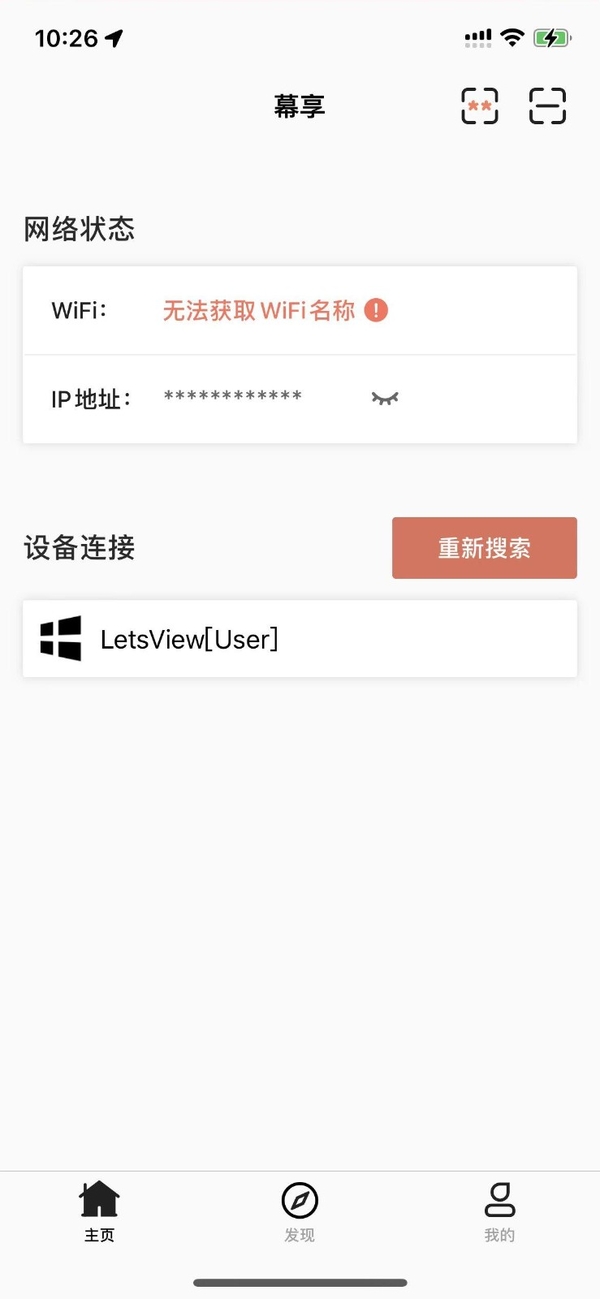Viewport: 600px width, 1299px height.
Task: Open the PIN code entry icon
Action: pos(480,106)
